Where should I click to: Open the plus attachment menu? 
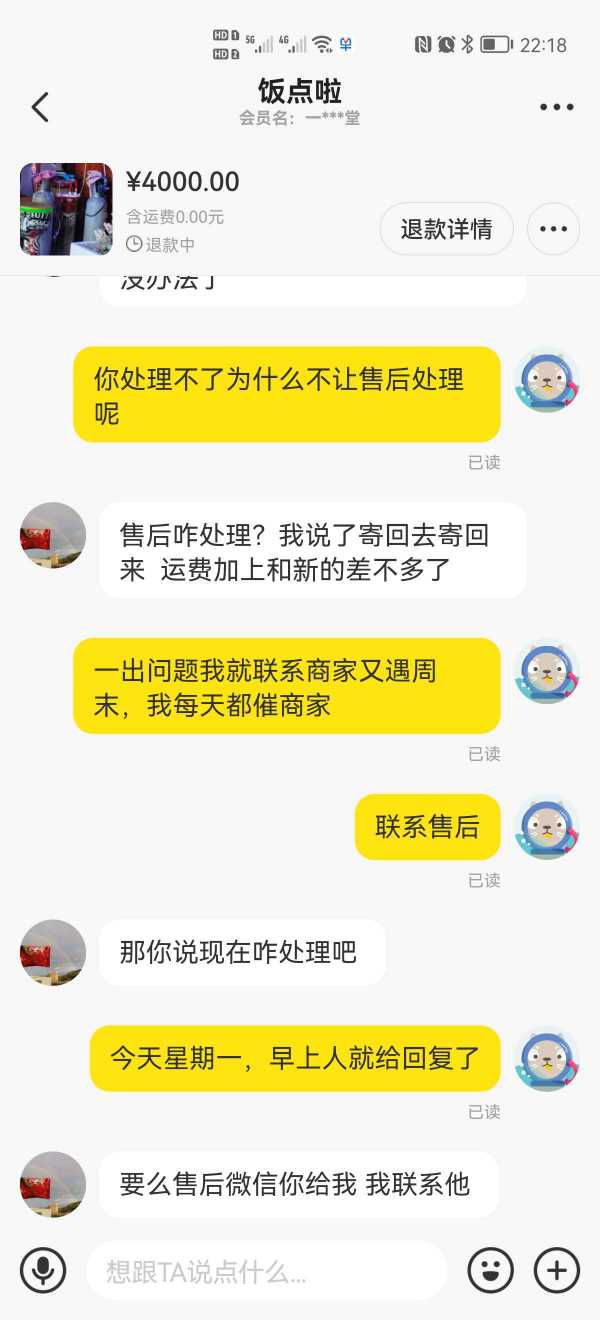coord(557,1271)
